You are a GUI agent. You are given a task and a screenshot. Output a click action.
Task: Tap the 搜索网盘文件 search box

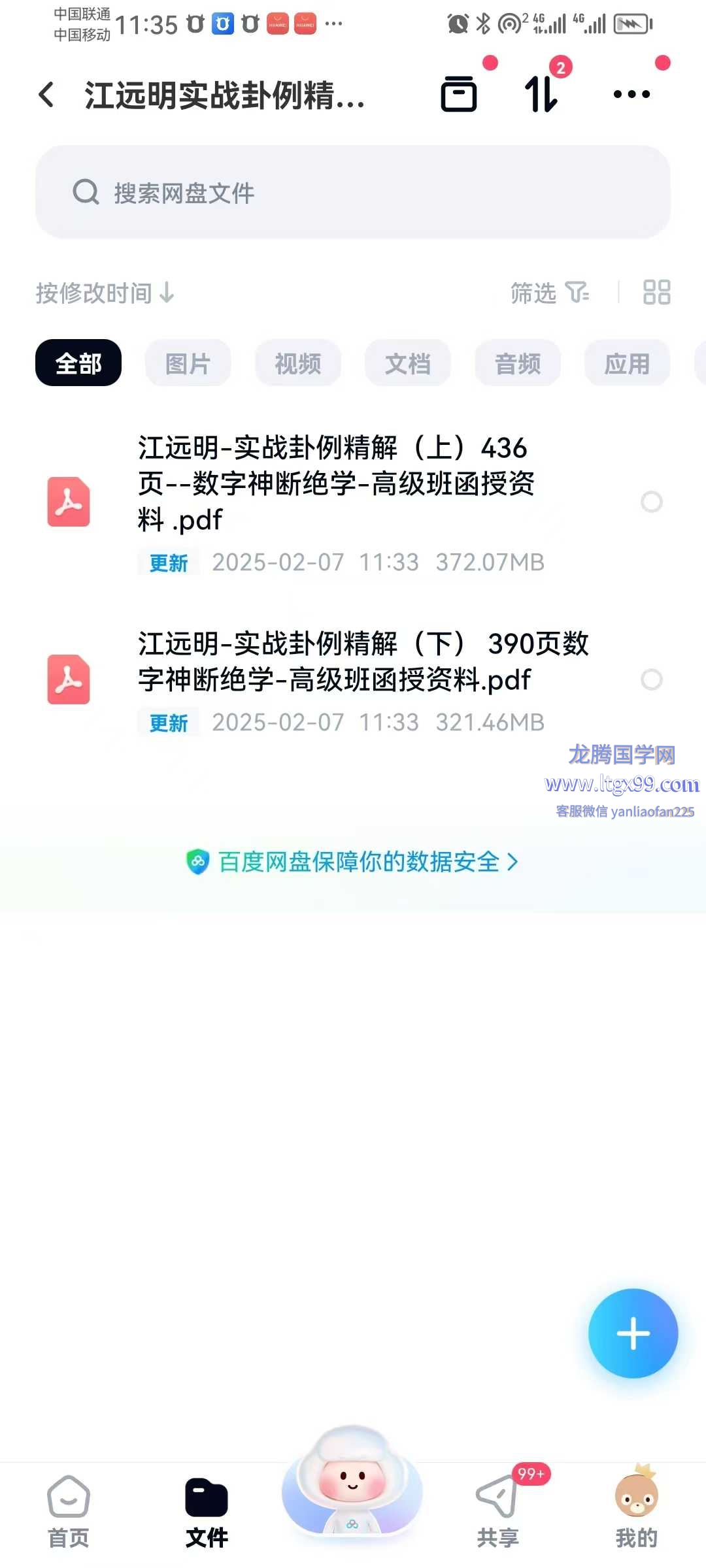click(353, 192)
